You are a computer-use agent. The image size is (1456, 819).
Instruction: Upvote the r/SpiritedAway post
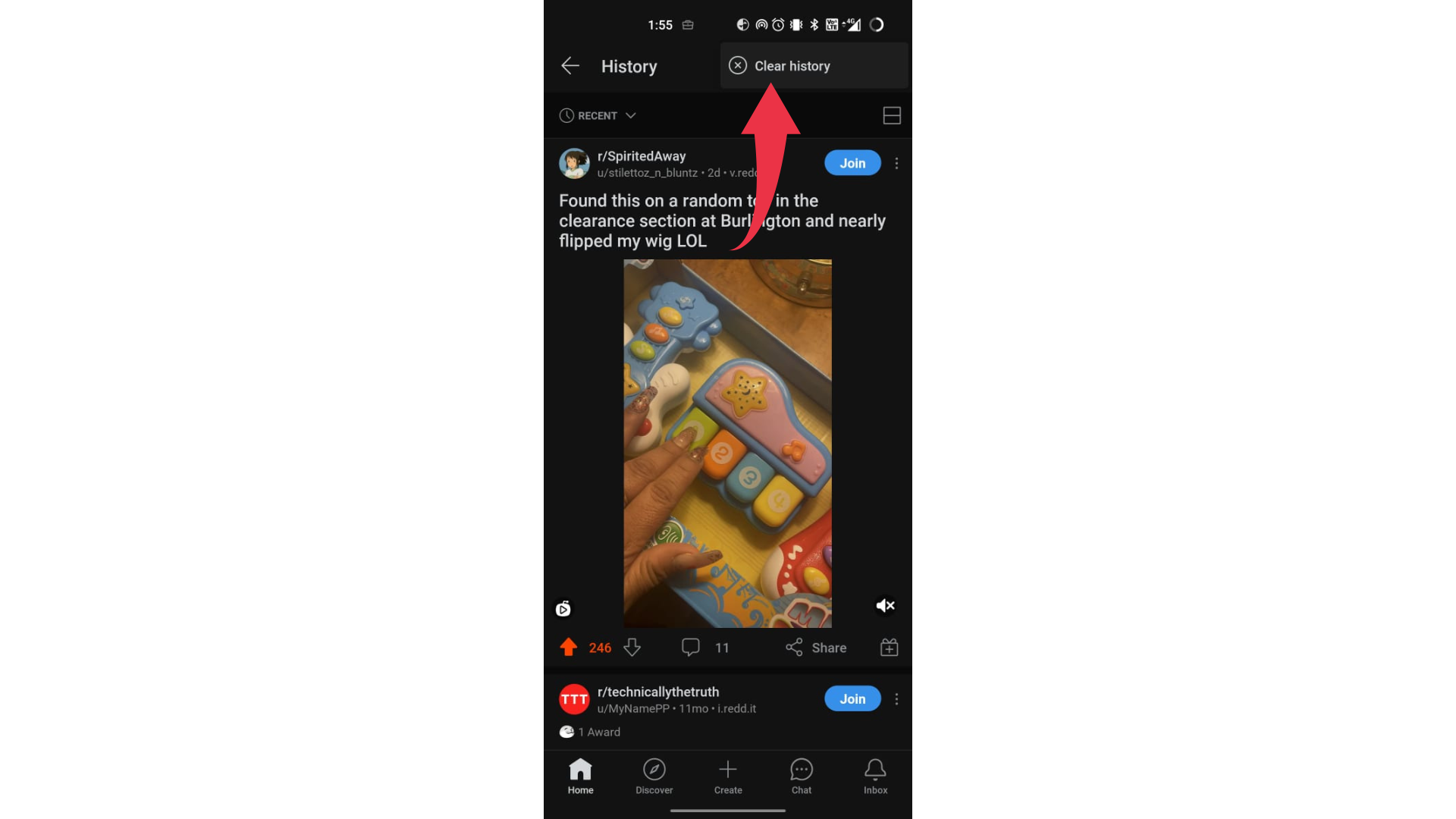568,647
